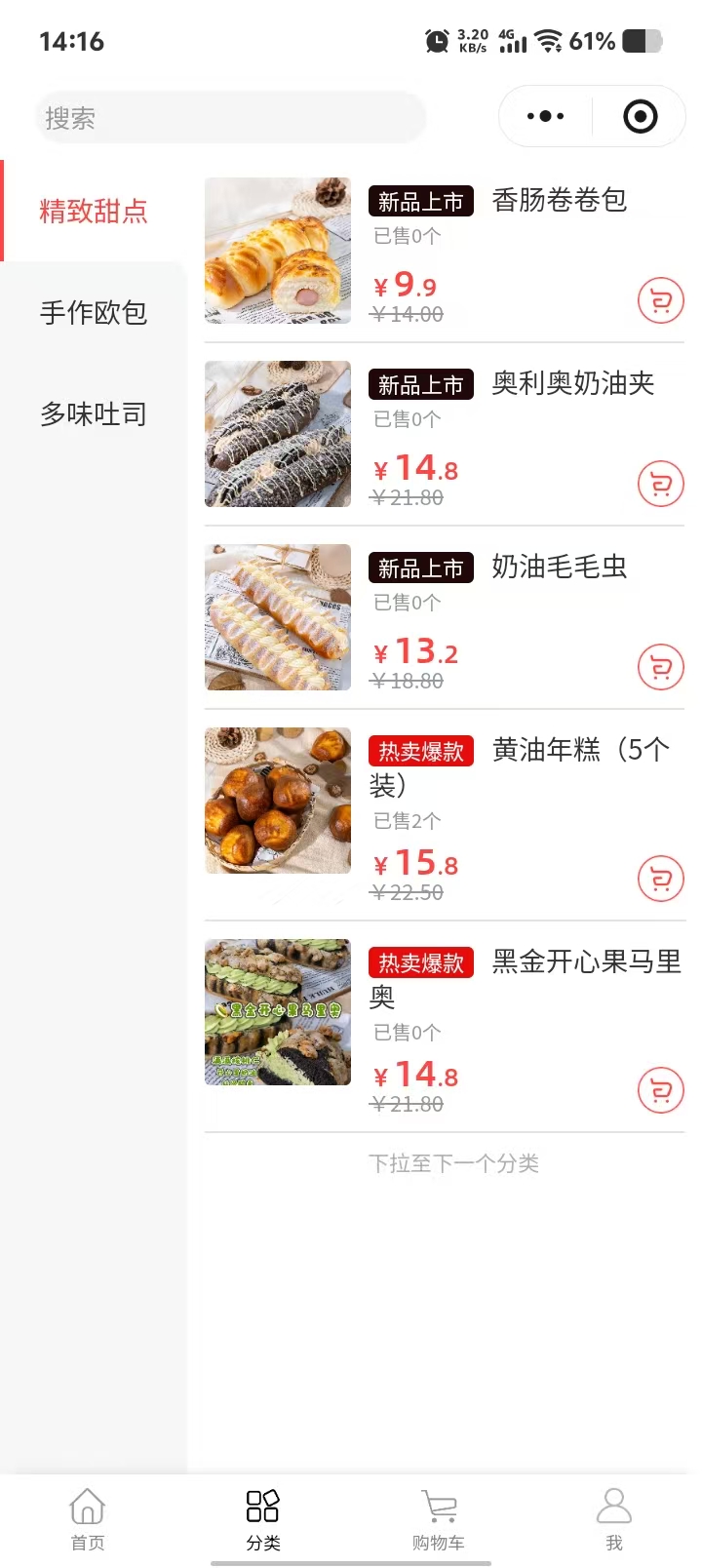Add 香肠卷卷包 to the cart
Screen dimensions: 702x1568
point(661,300)
